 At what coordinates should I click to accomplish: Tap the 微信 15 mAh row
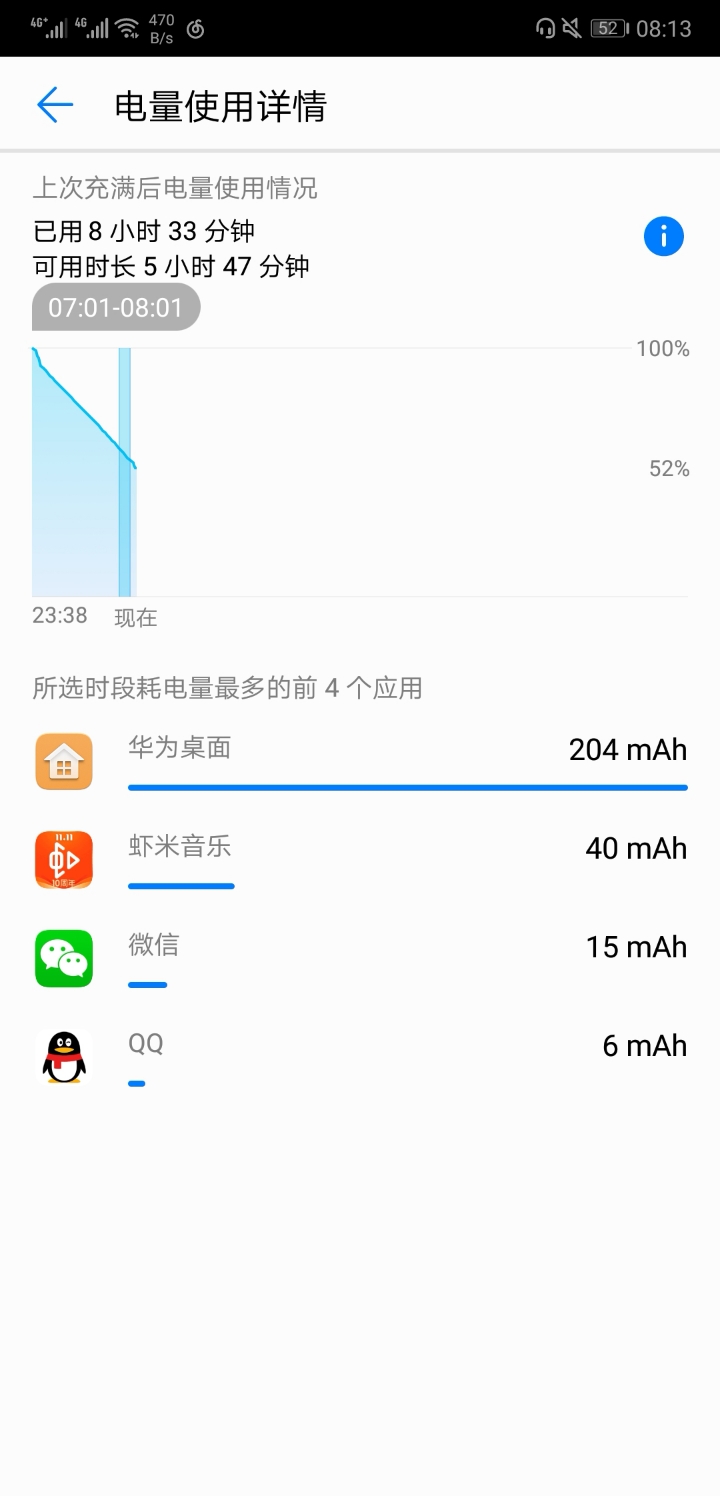pos(360,958)
